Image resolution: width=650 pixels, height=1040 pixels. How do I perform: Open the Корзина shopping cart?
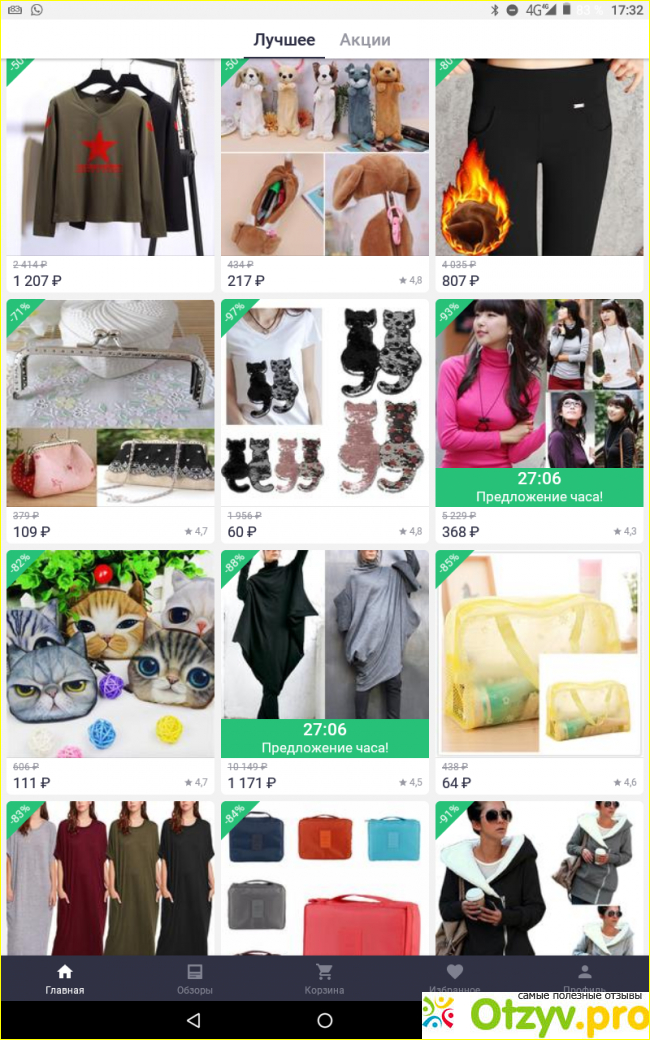pos(324,978)
